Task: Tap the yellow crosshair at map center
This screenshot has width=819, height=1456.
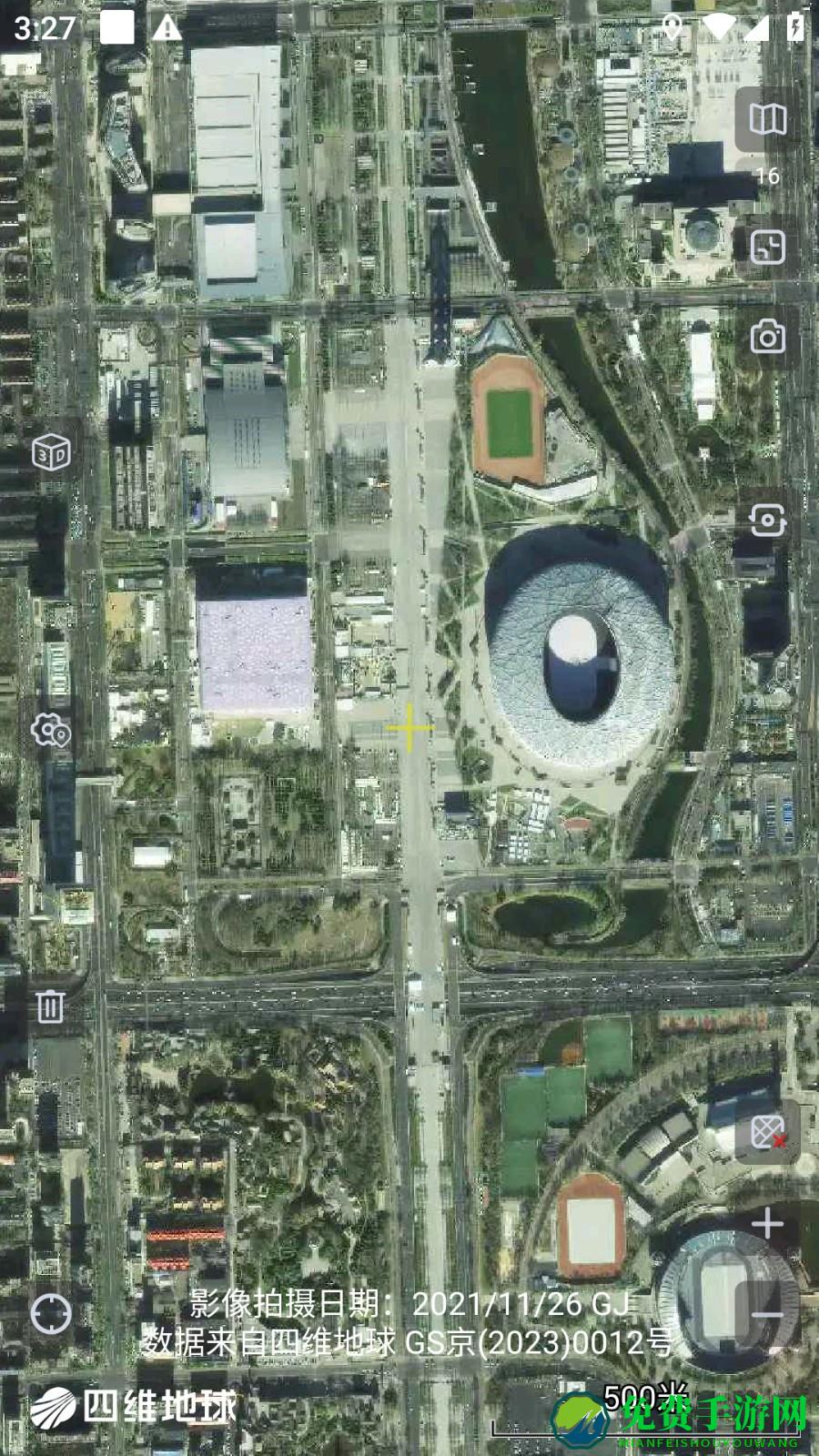Action: click(411, 728)
